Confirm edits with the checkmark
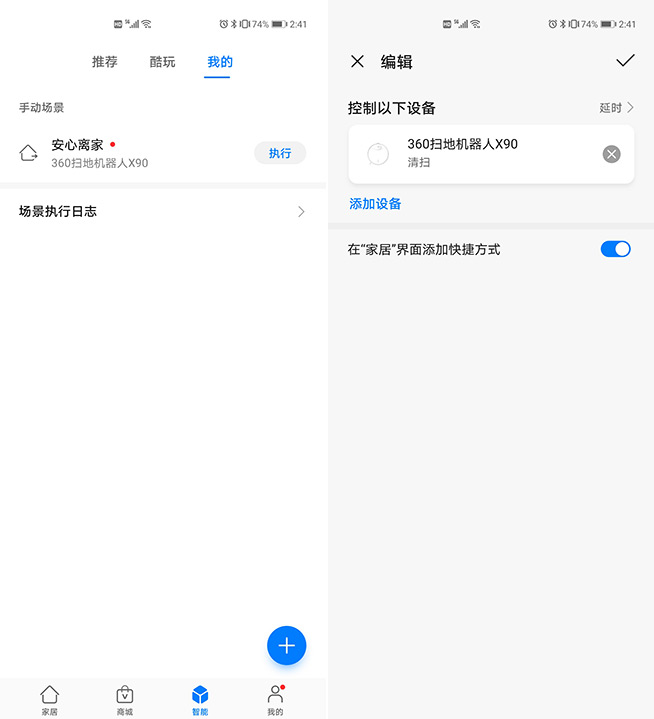This screenshot has width=654, height=719. [625, 61]
